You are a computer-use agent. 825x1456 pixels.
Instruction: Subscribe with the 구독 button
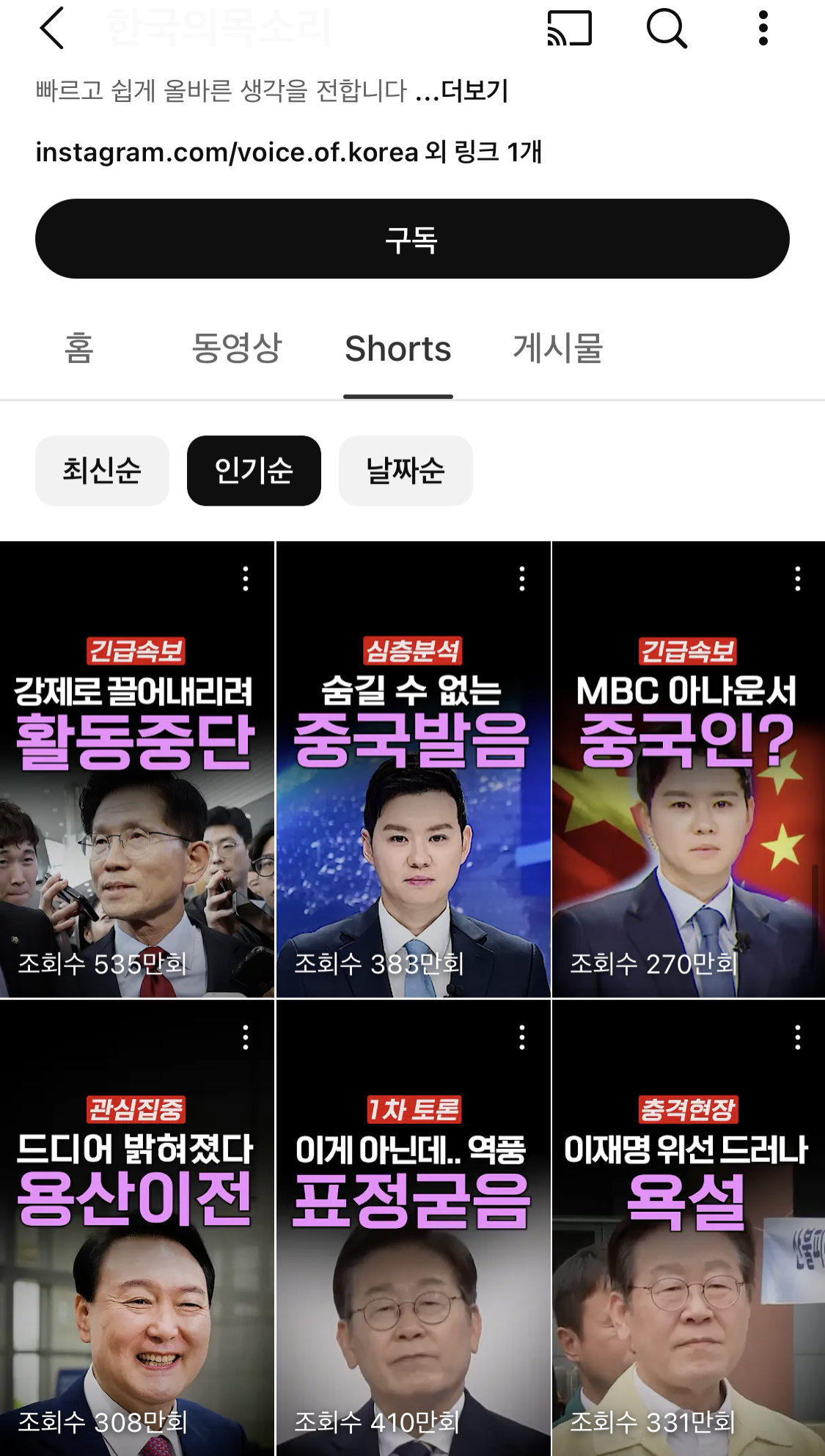point(412,239)
